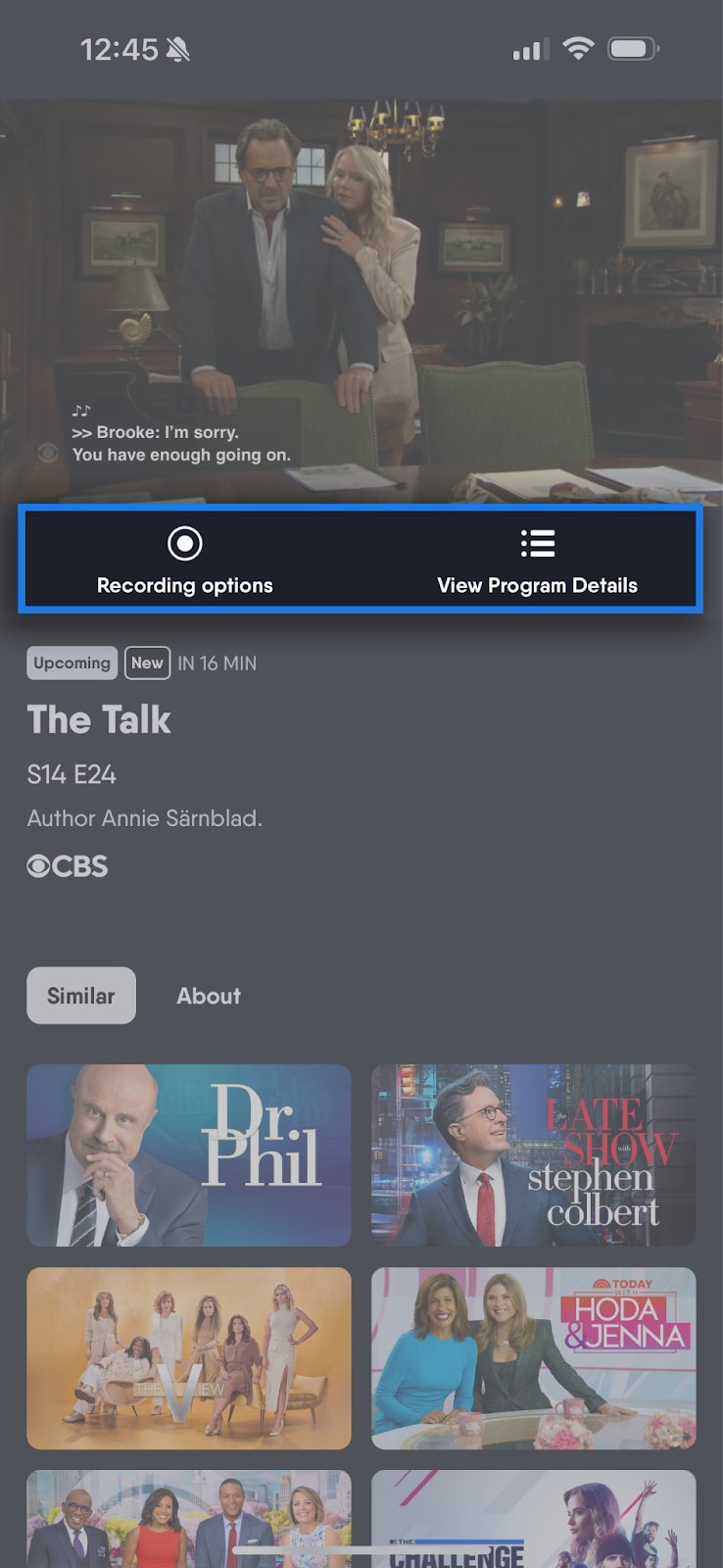Open the Dr. Phil show card
This screenshot has width=723, height=1568.
189,1154
